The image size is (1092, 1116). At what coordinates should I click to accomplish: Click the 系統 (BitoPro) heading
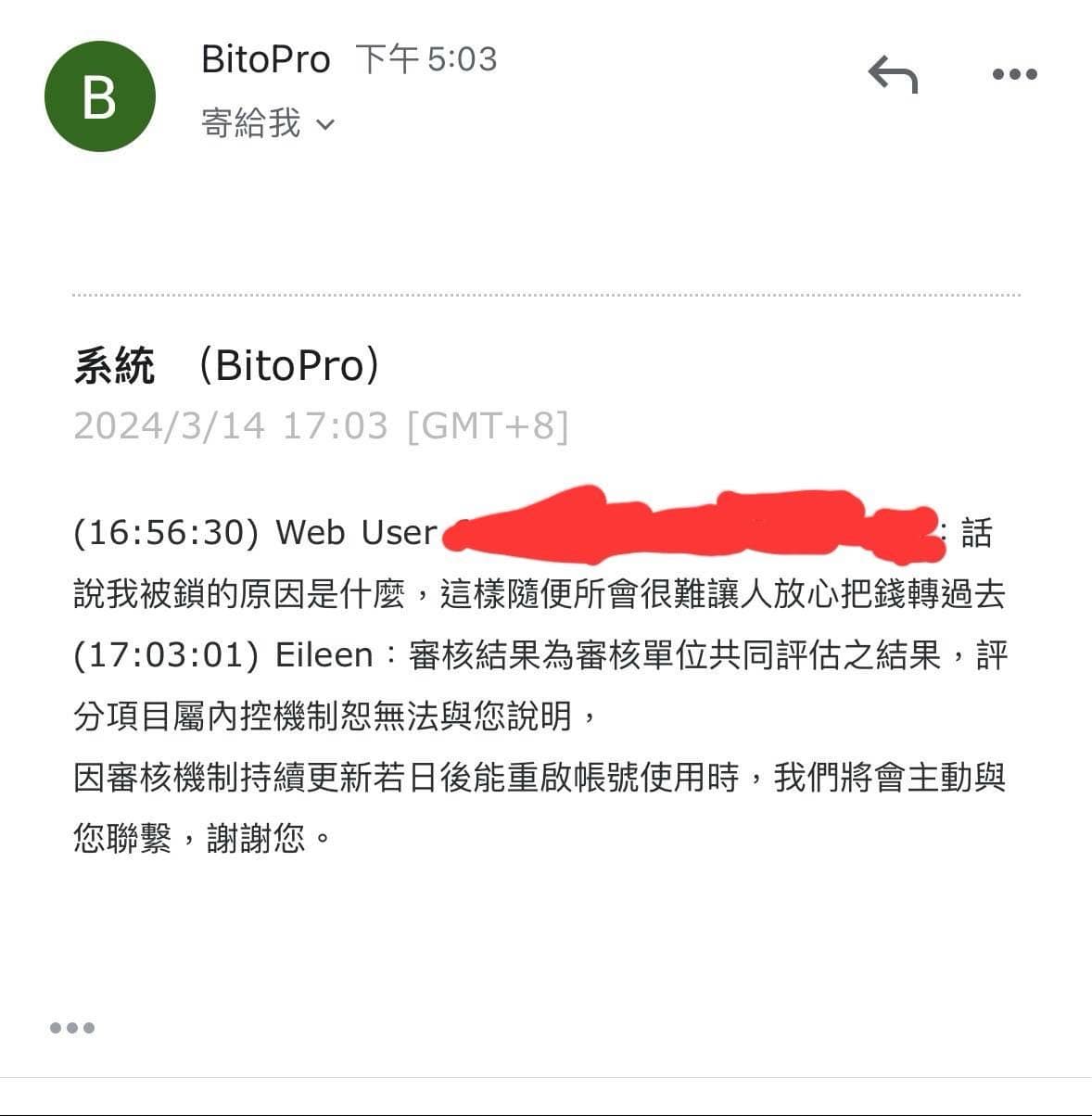click(227, 365)
